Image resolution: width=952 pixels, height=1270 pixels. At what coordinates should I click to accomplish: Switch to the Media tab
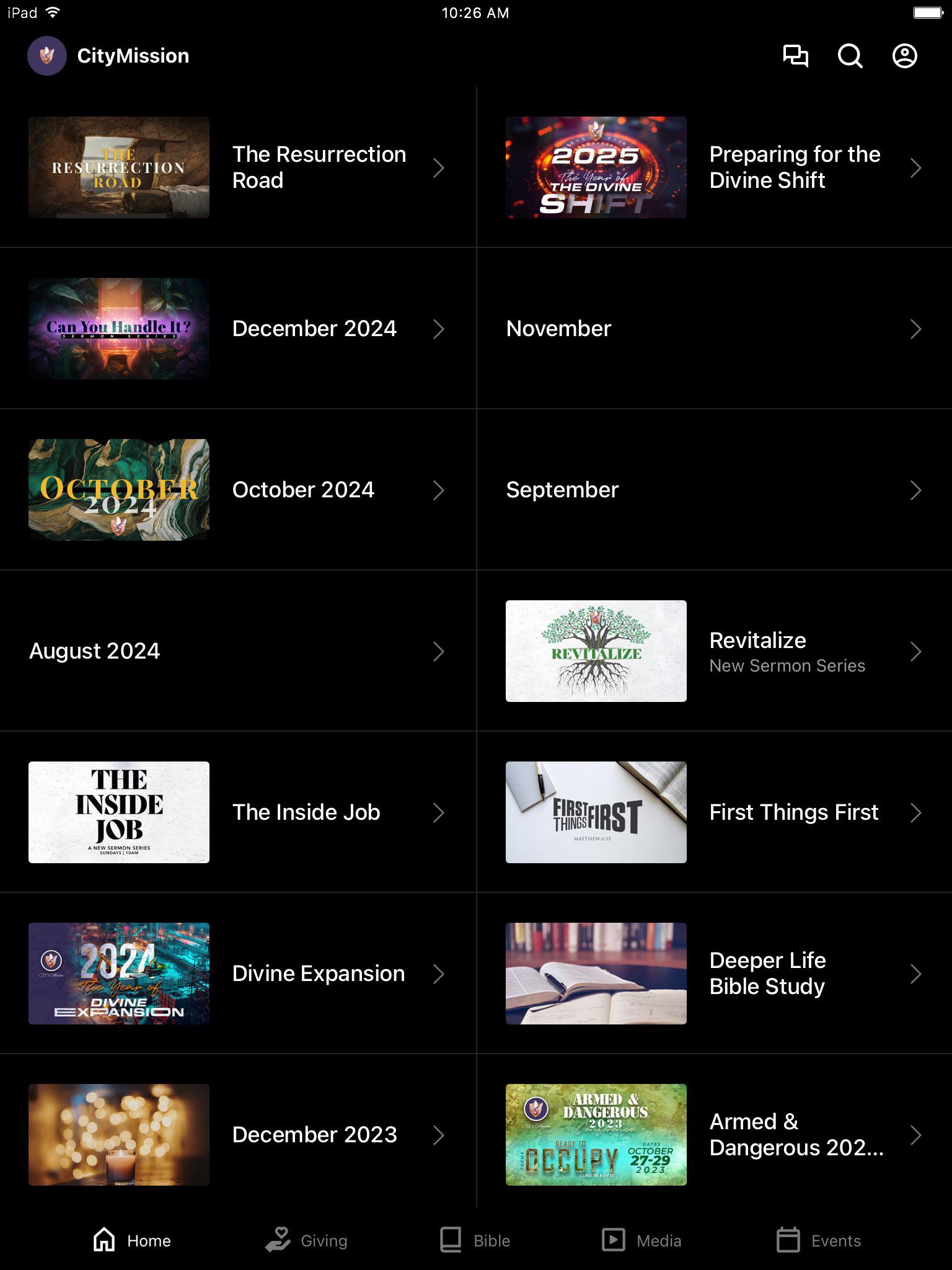(641, 1240)
